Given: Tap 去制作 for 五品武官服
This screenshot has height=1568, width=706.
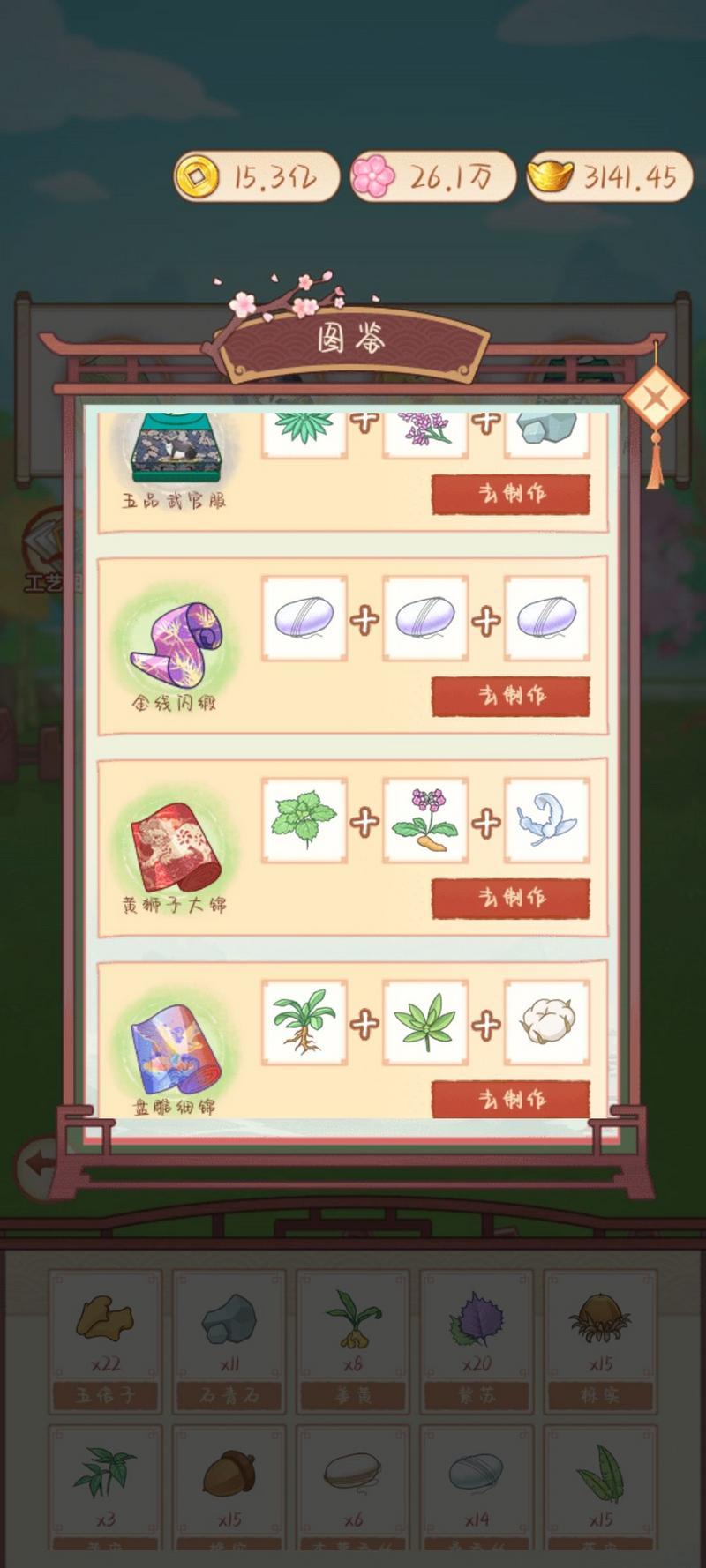Looking at the screenshot, I should point(510,494).
